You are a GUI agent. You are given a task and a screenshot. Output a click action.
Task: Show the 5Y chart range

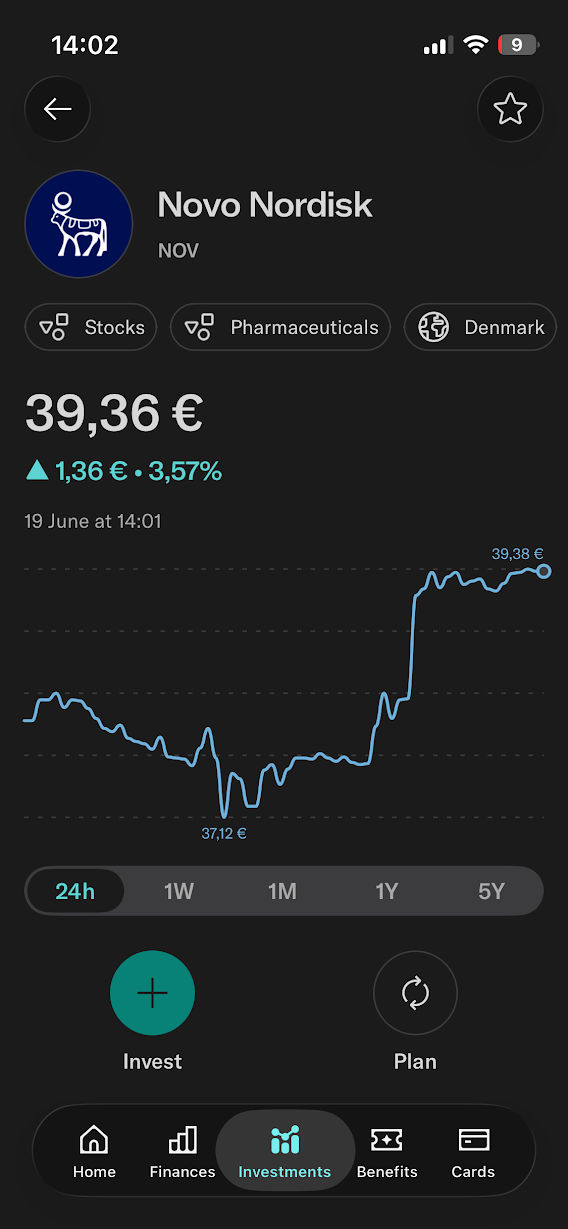(x=491, y=891)
